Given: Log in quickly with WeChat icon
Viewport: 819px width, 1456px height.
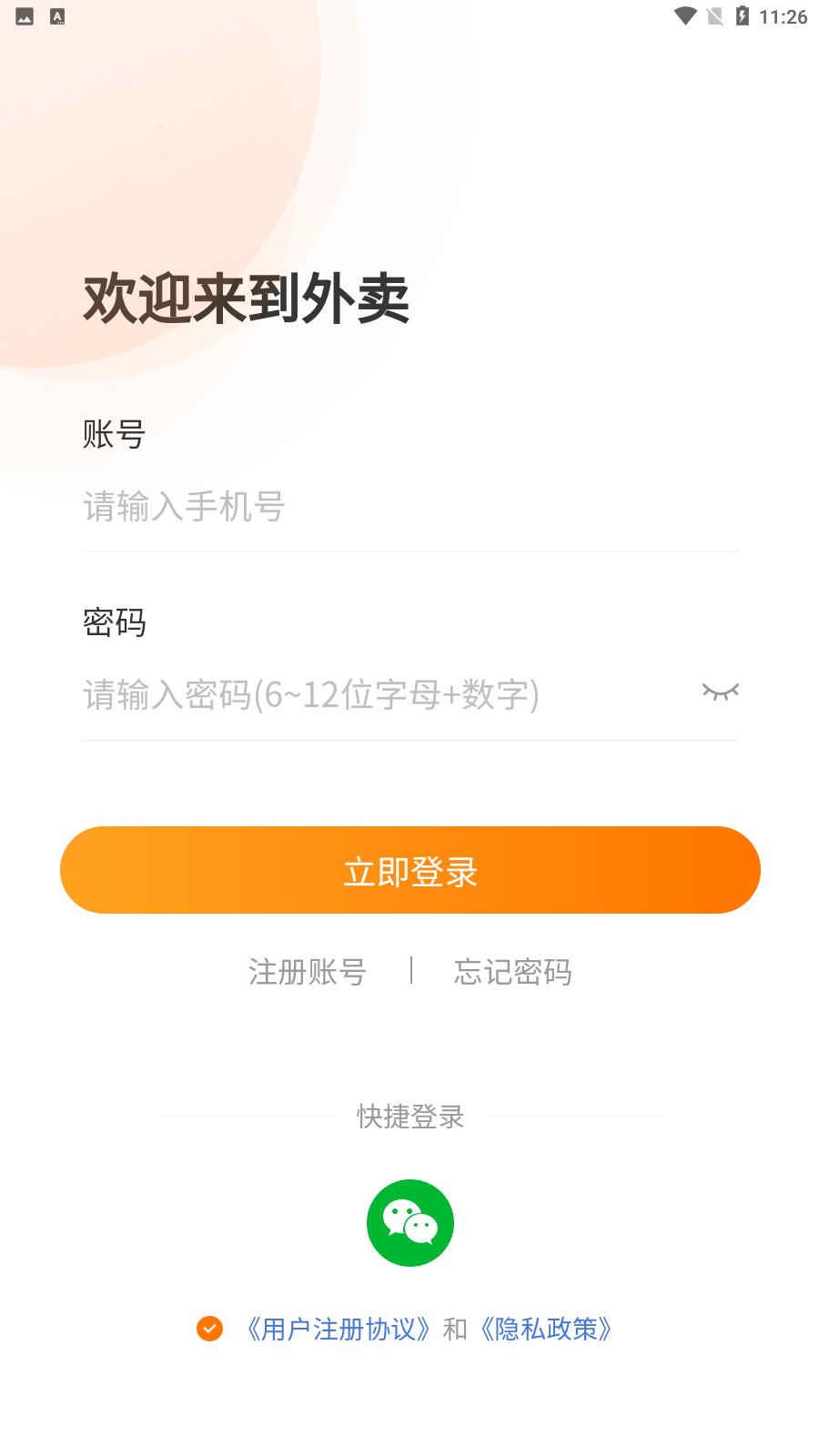Looking at the screenshot, I should point(410,1223).
